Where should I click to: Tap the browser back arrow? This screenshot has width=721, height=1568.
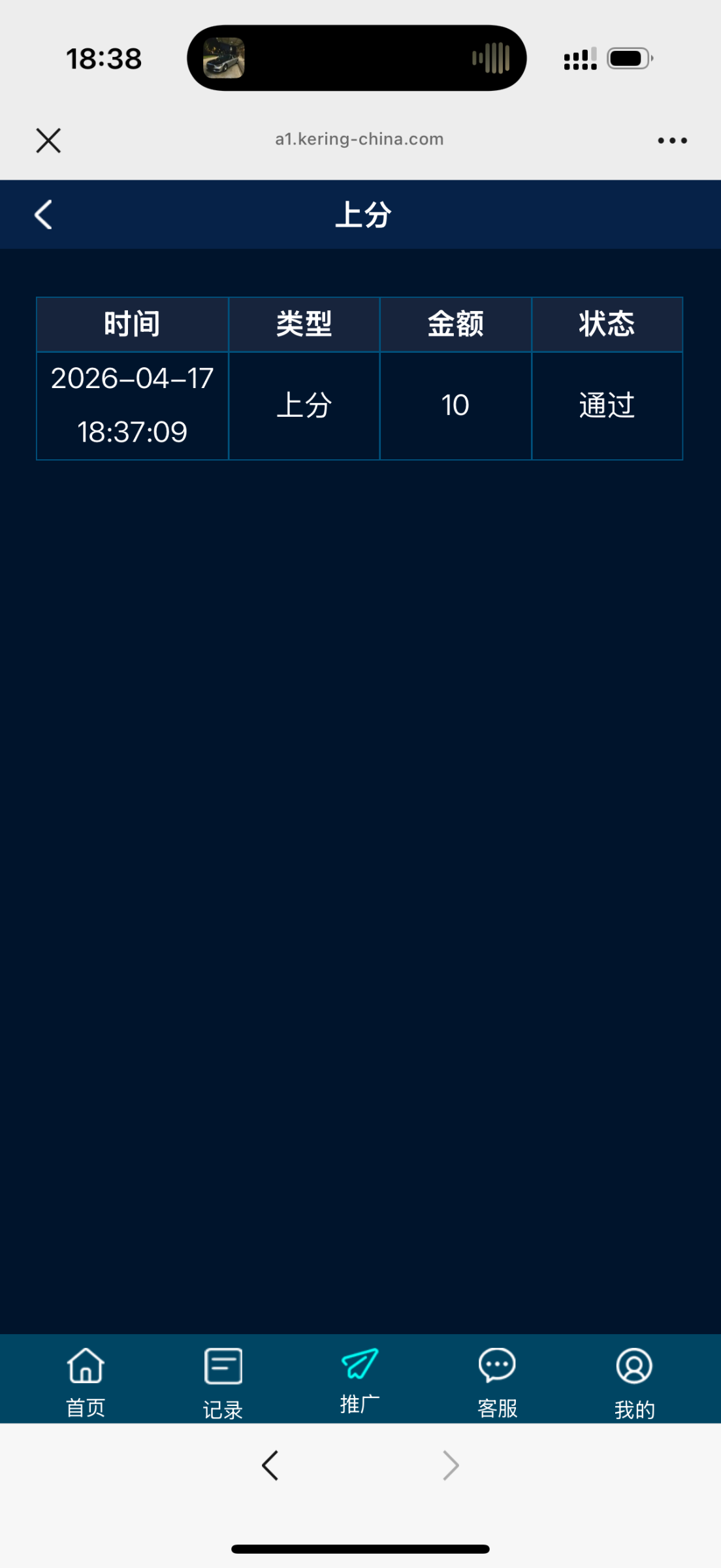point(270,1465)
